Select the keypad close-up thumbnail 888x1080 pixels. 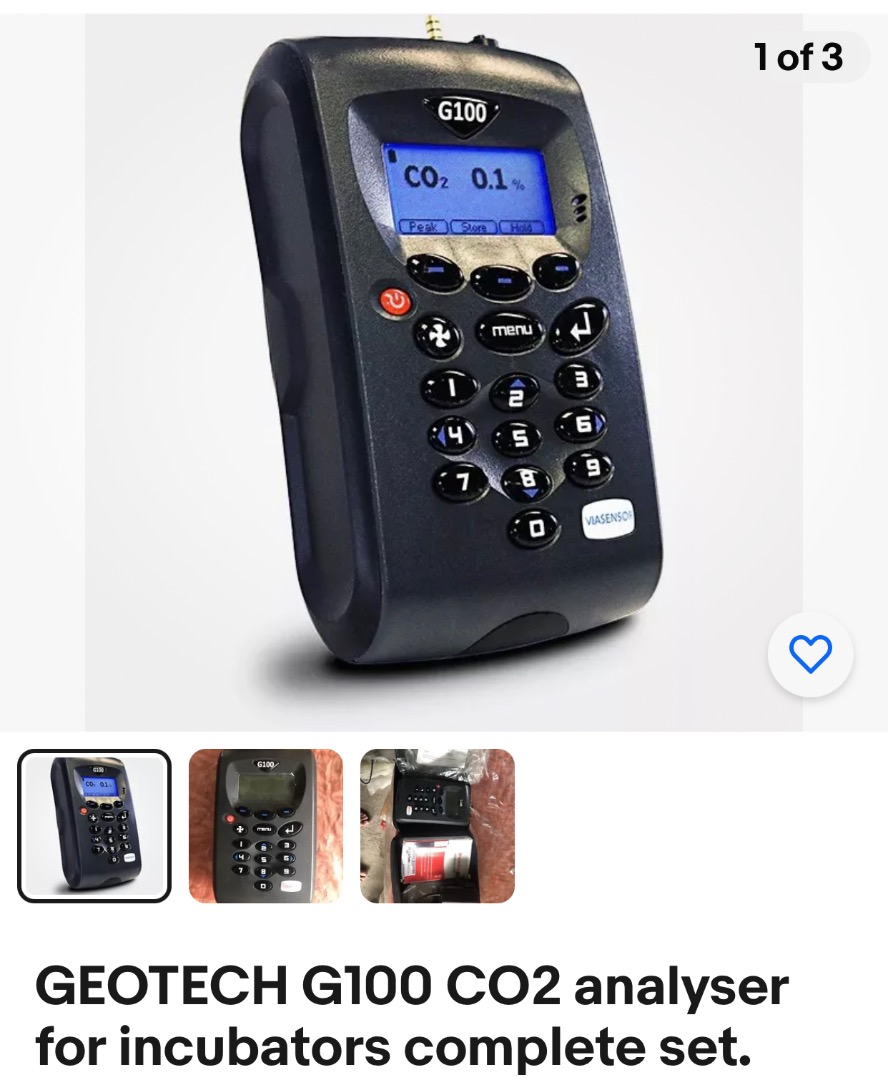coord(265,825)
